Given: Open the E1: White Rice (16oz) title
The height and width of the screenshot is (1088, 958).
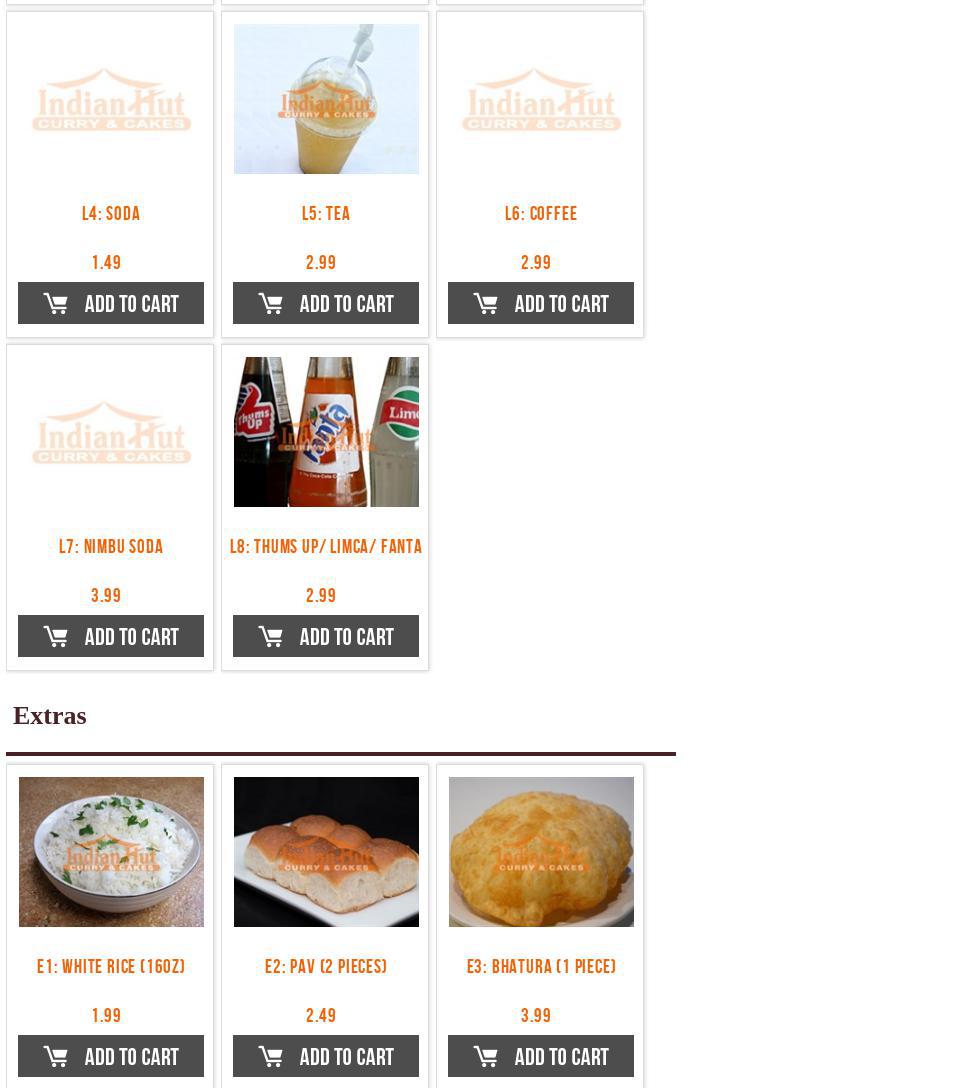Looking at the screenshot, I should coord(111,967).
